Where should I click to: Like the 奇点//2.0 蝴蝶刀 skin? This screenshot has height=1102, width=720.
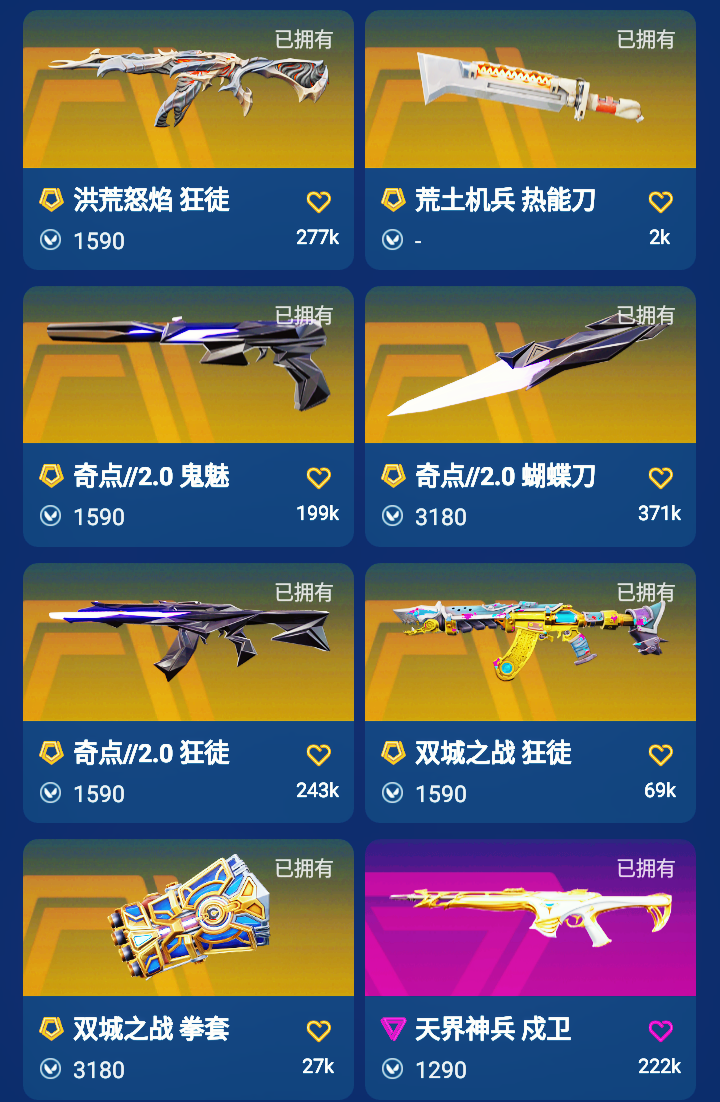(660, 478)
